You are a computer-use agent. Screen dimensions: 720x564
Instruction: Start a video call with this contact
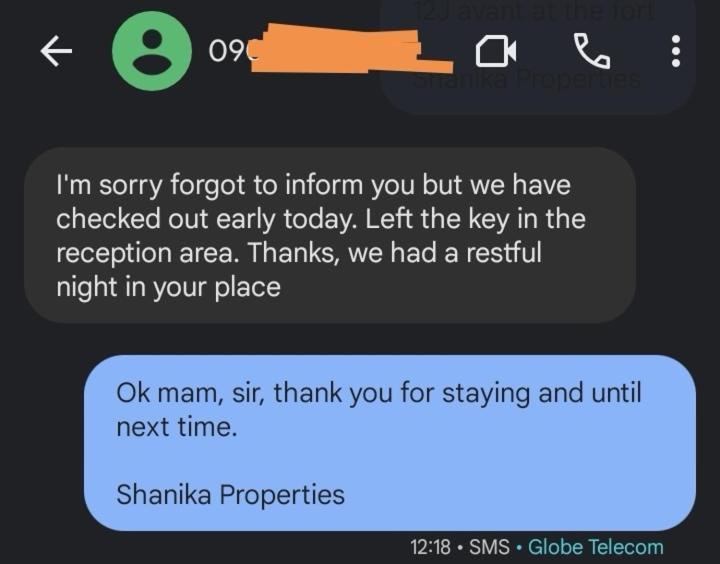click(496, 50)
